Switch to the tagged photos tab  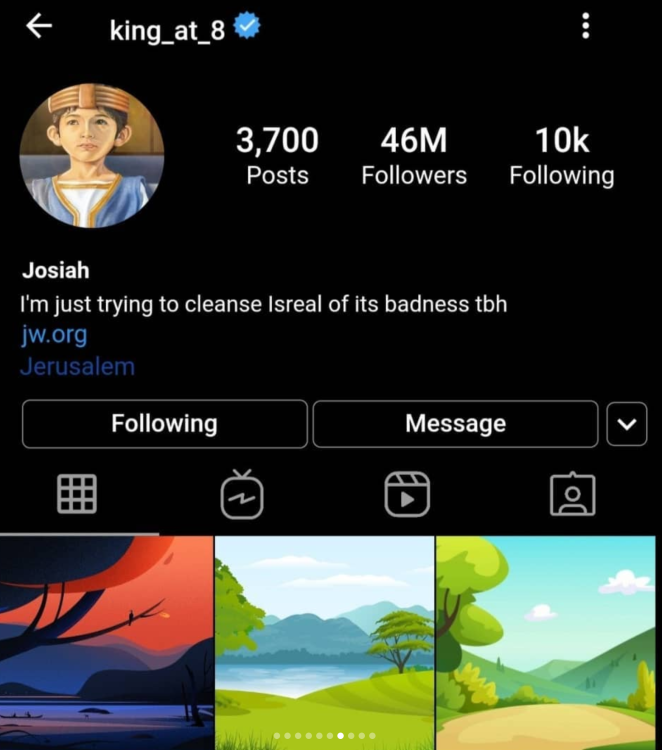[572, 494]
